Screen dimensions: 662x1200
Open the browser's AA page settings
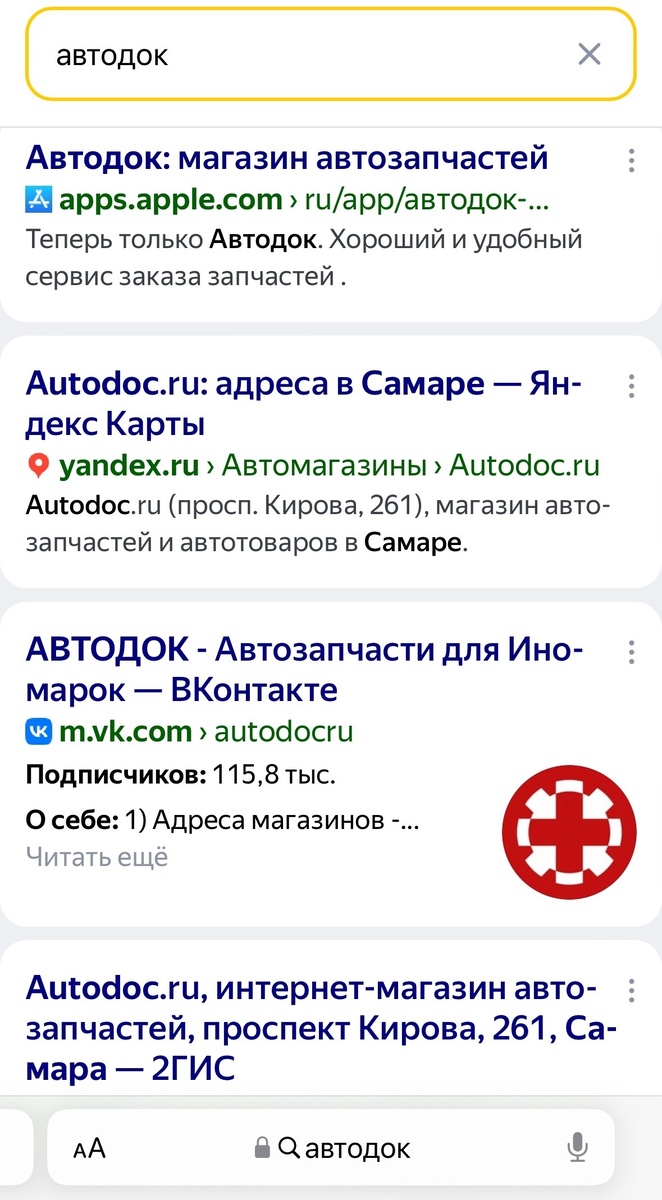tap(89, 1148)
